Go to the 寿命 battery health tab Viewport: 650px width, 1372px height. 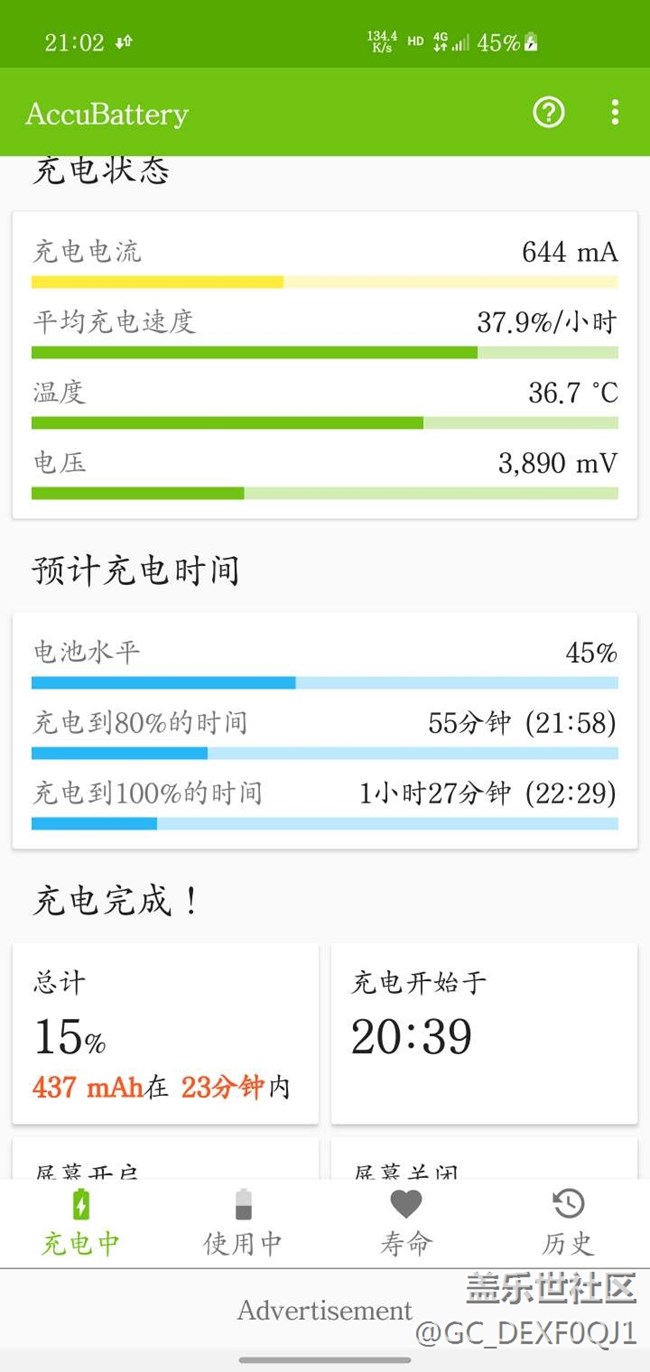click(x=406, y=1222)
